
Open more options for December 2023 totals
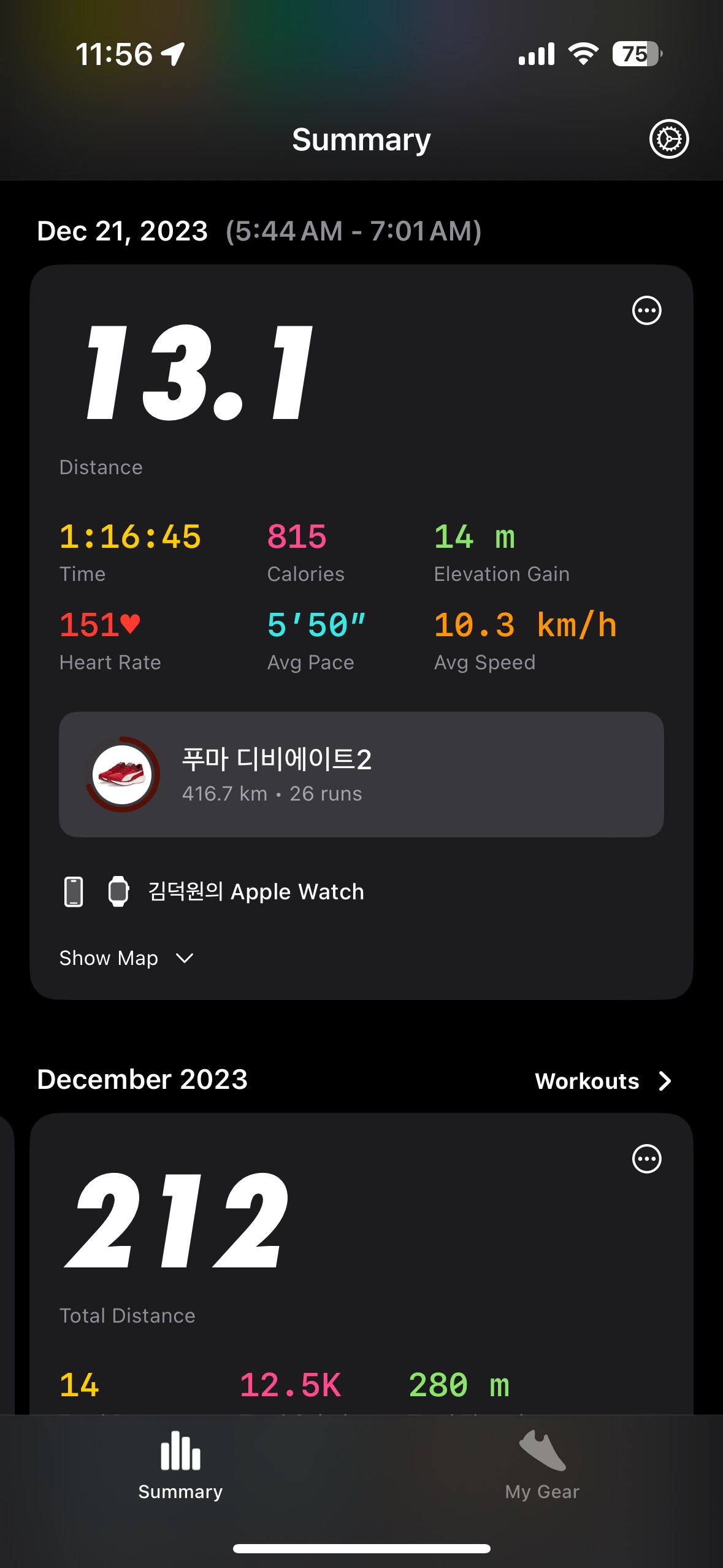pyautogui.click(x=646, y=1159)
